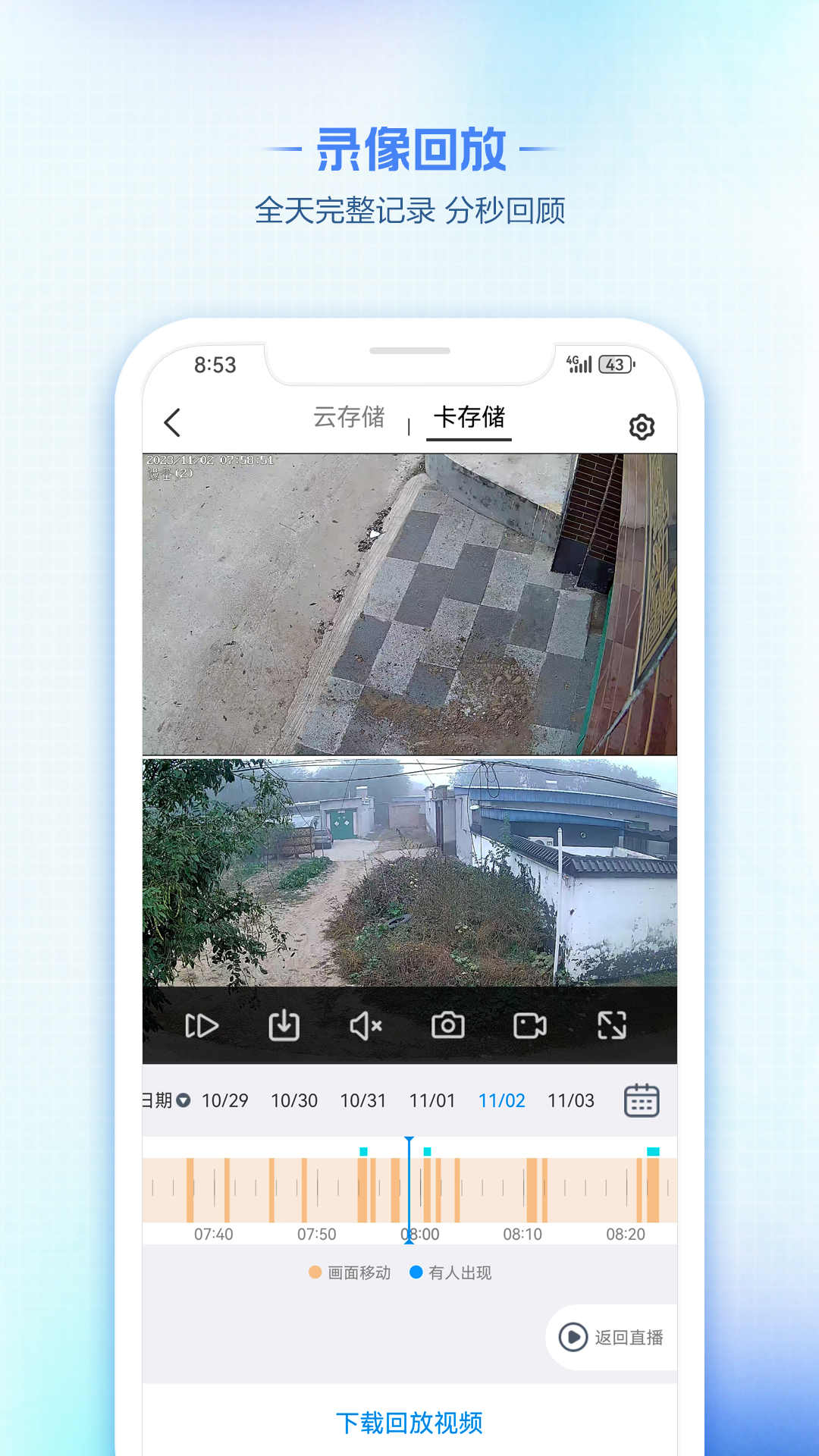This screenshot has height=1456, width=819.
Task: Unmute the playback audio
Action: pos(367,1025)
